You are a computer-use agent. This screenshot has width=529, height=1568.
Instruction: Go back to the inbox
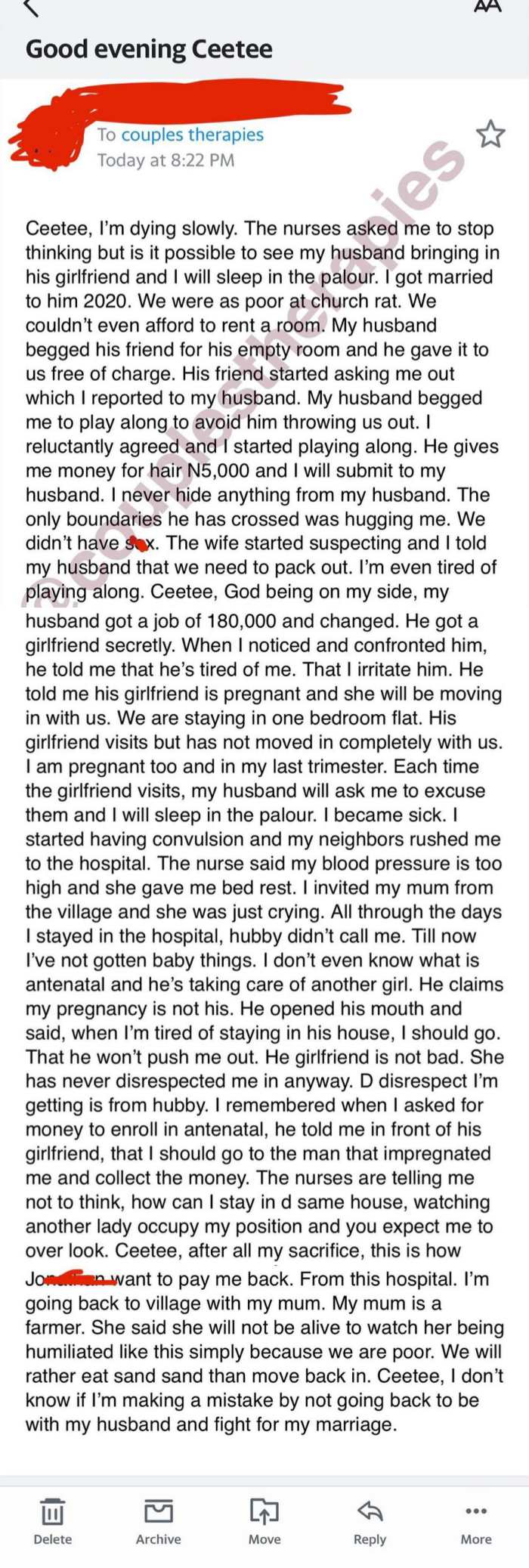click(x=32, y=8)
